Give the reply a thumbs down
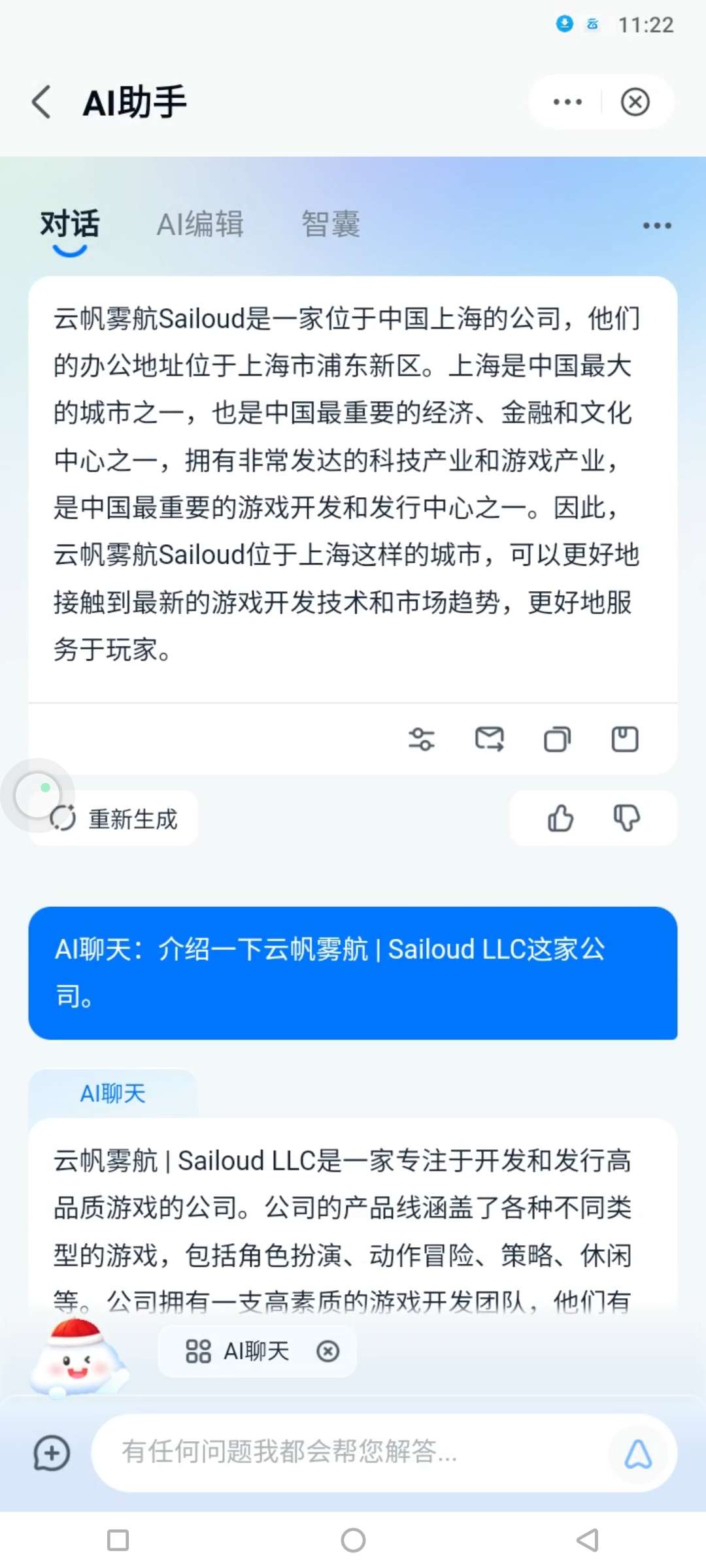 (x=626, y=818)
